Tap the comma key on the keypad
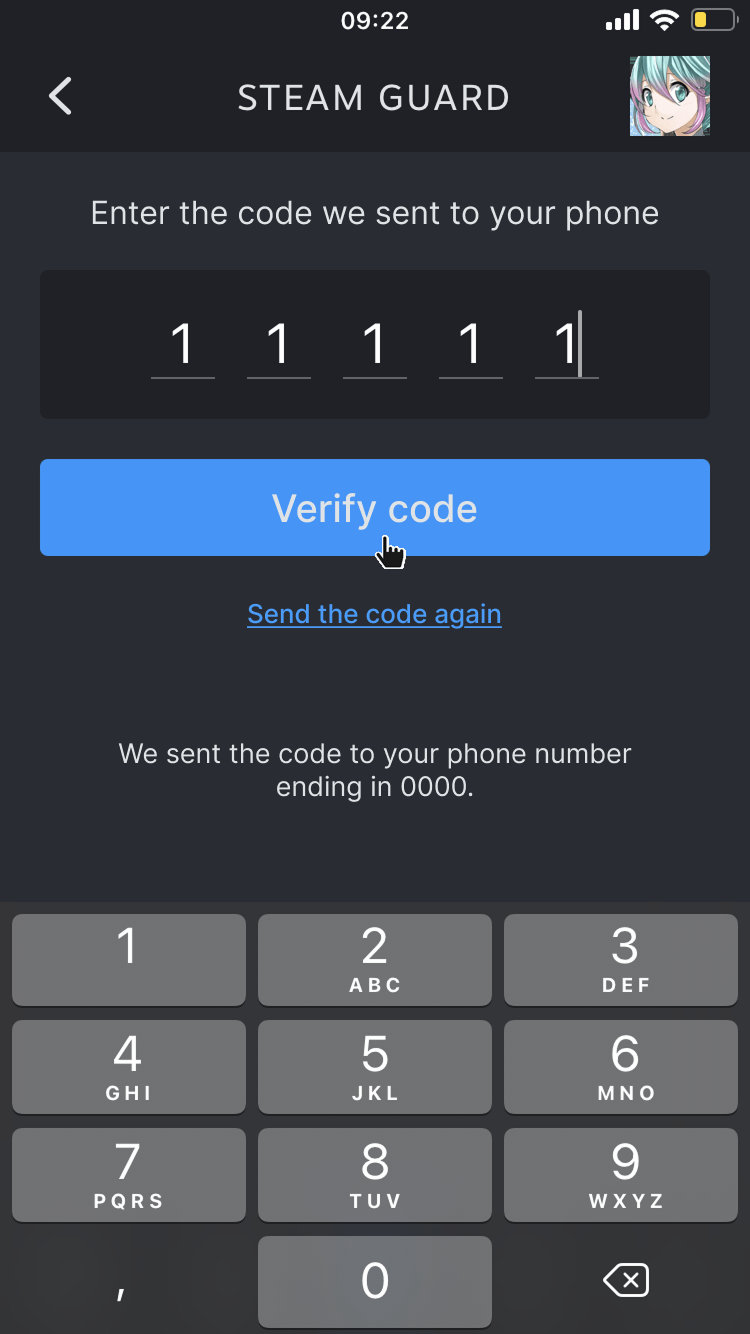Screen dimensions: 750x1334 point(120,1288)
